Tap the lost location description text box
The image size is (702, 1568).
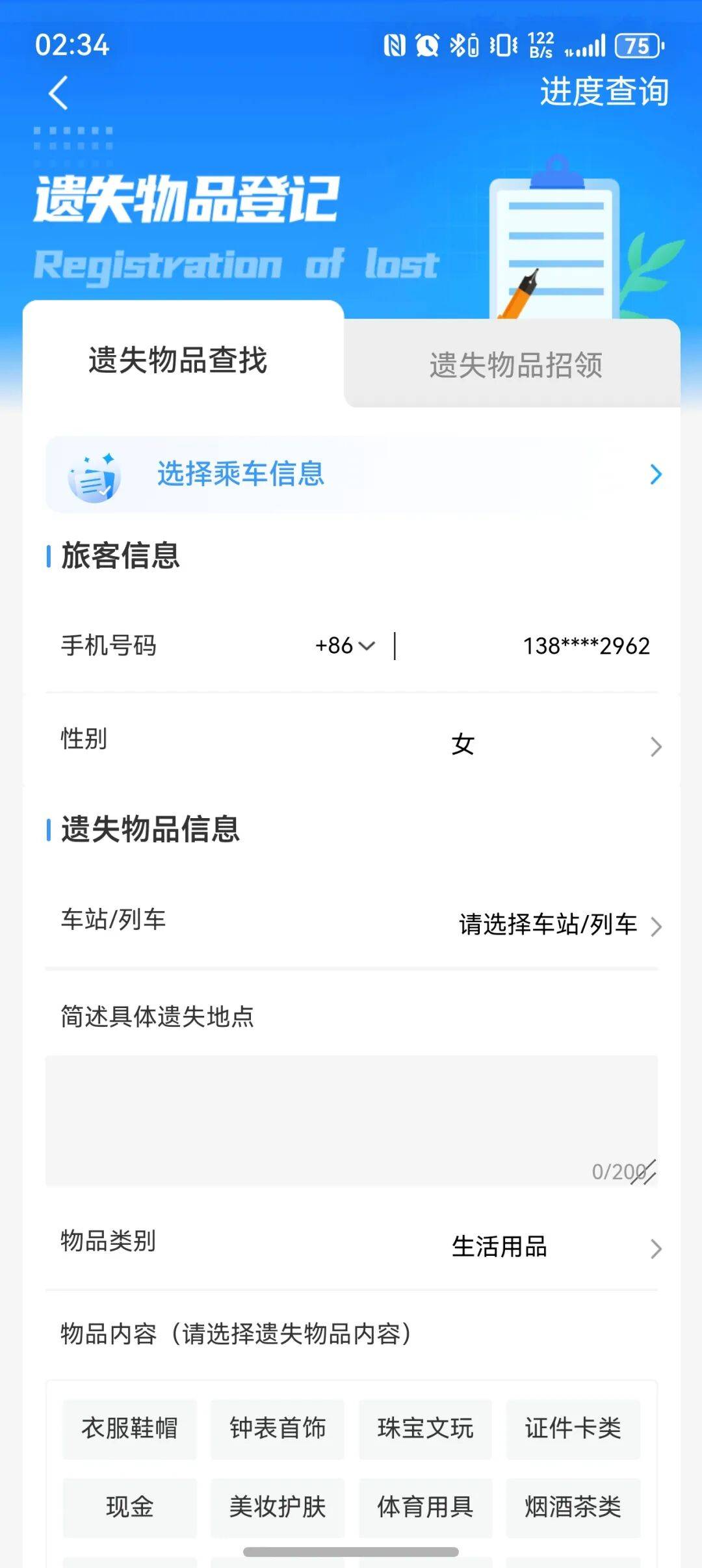[351, 1120]
